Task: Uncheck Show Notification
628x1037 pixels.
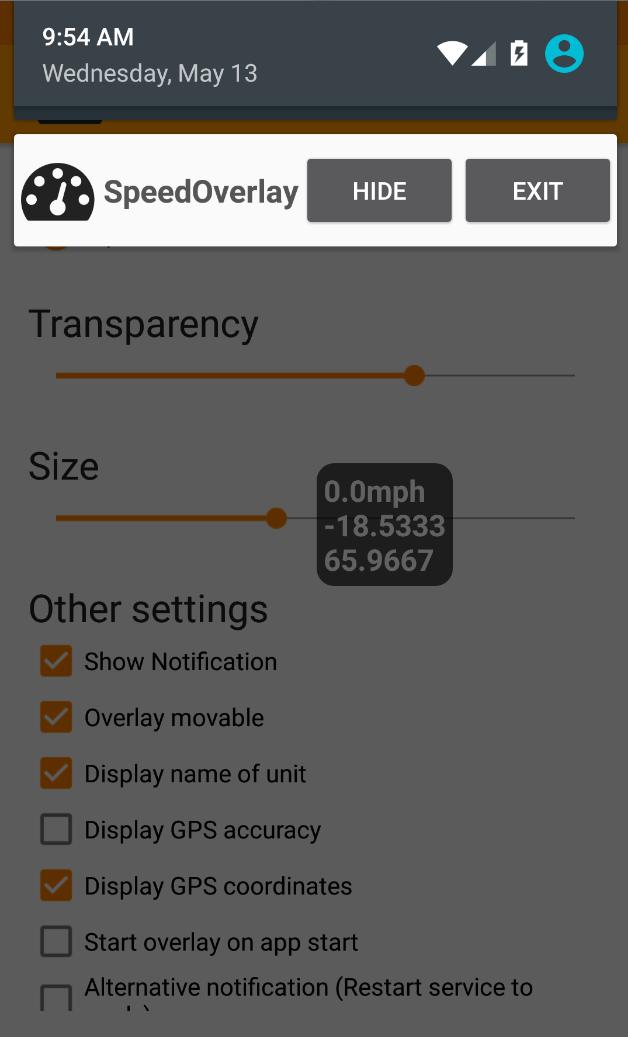Action: click(56, 661)
